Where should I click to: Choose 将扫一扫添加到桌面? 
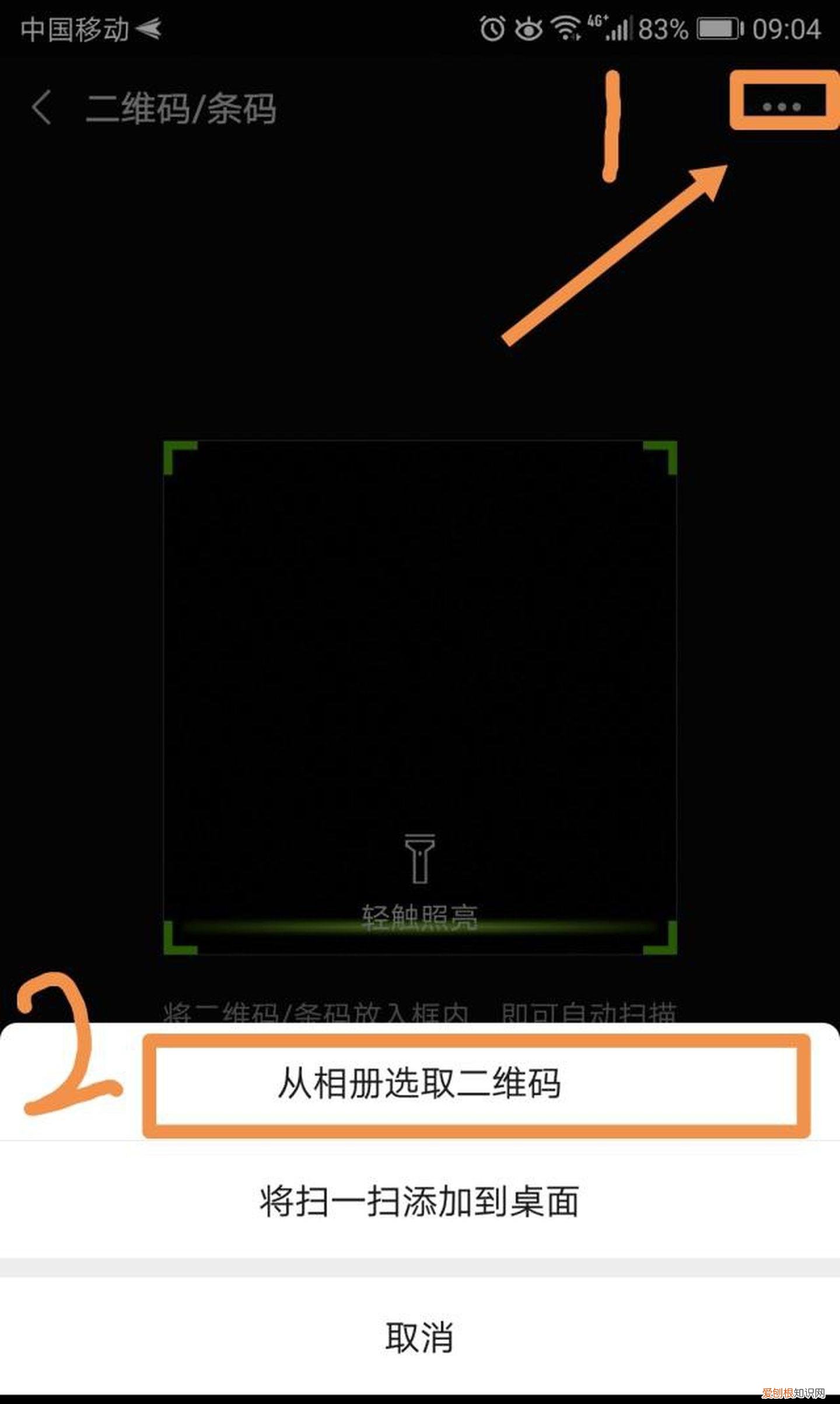(x=419, y=1201)
